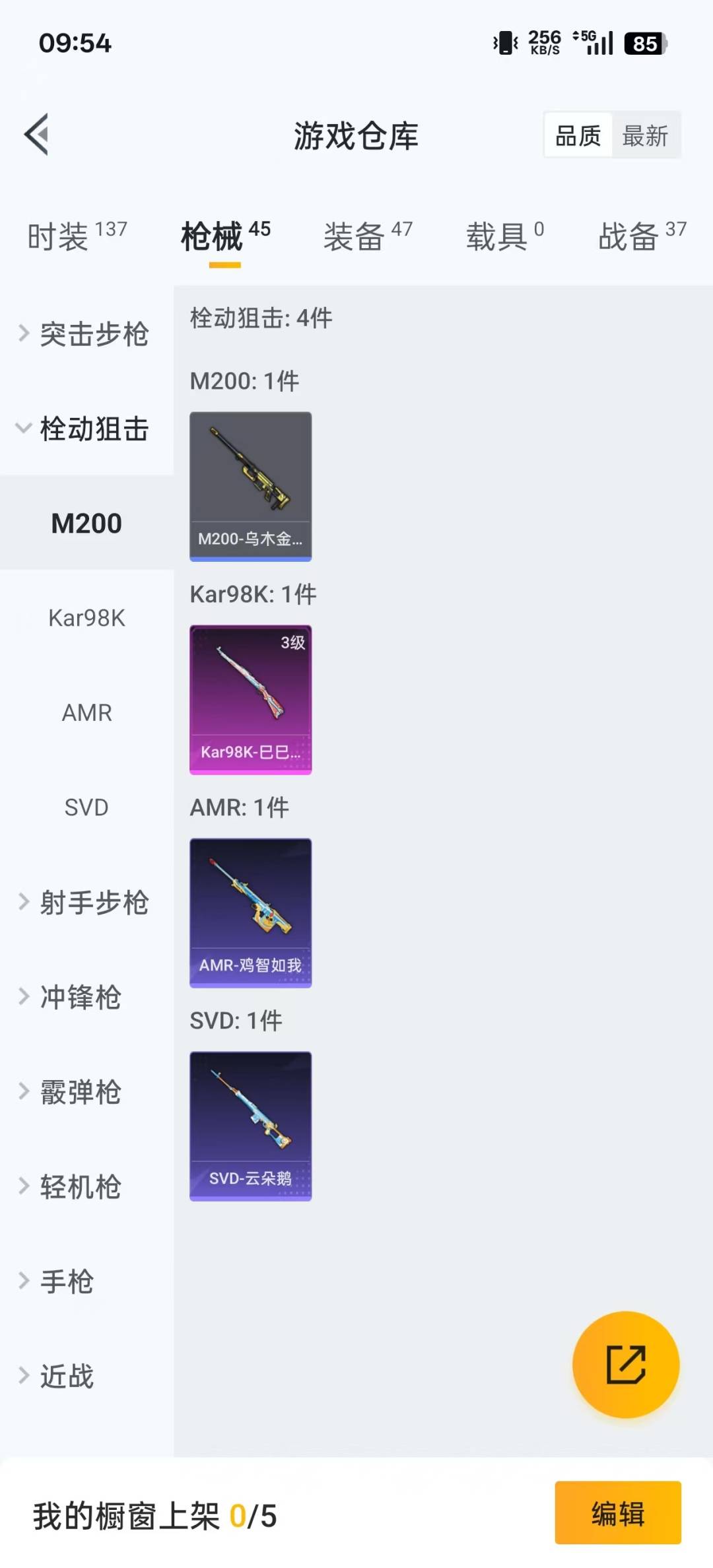Screen dimensions: 713x1568
Task: Open the Kar98K level 3 skin card
Action: [250, 699]
